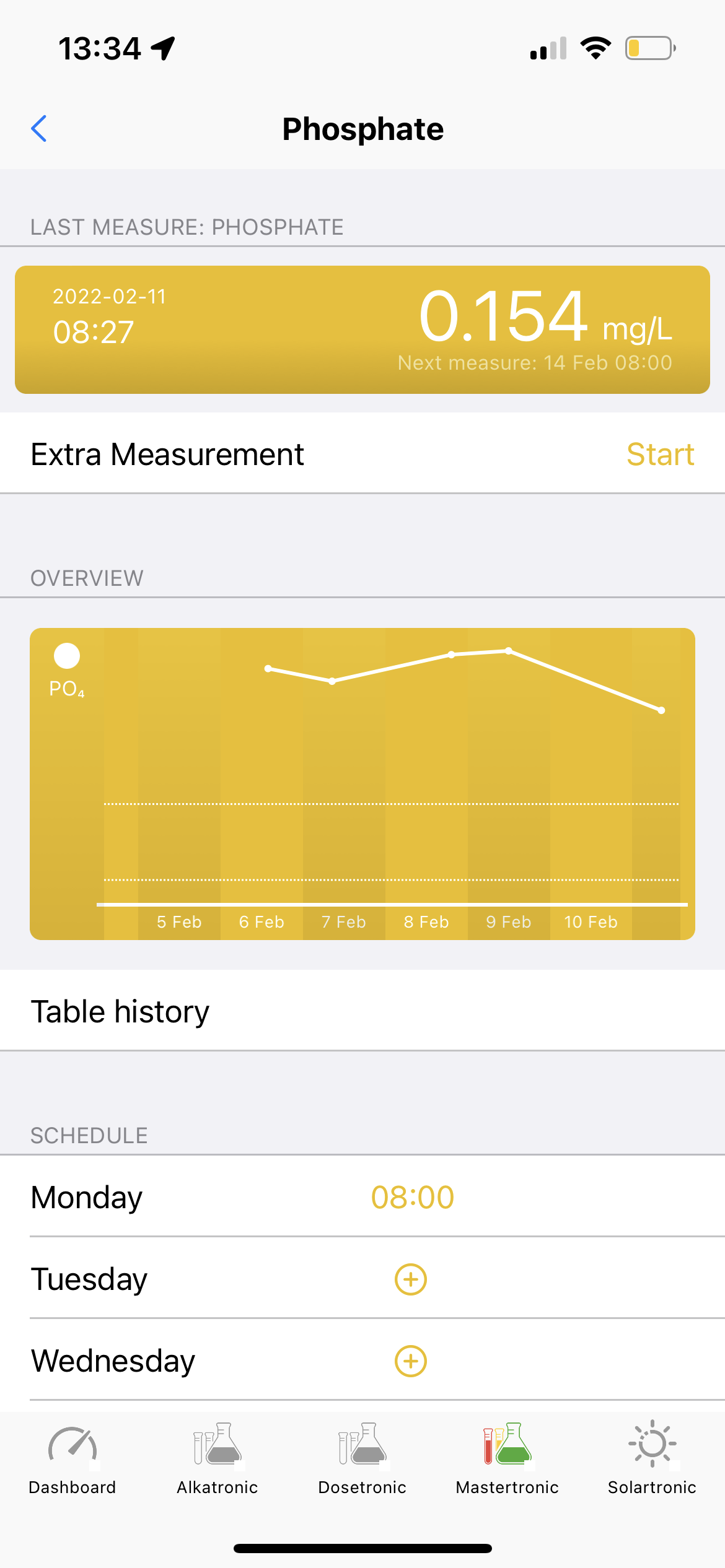Switch to the Dashboard tab

tap(72, 1458)
